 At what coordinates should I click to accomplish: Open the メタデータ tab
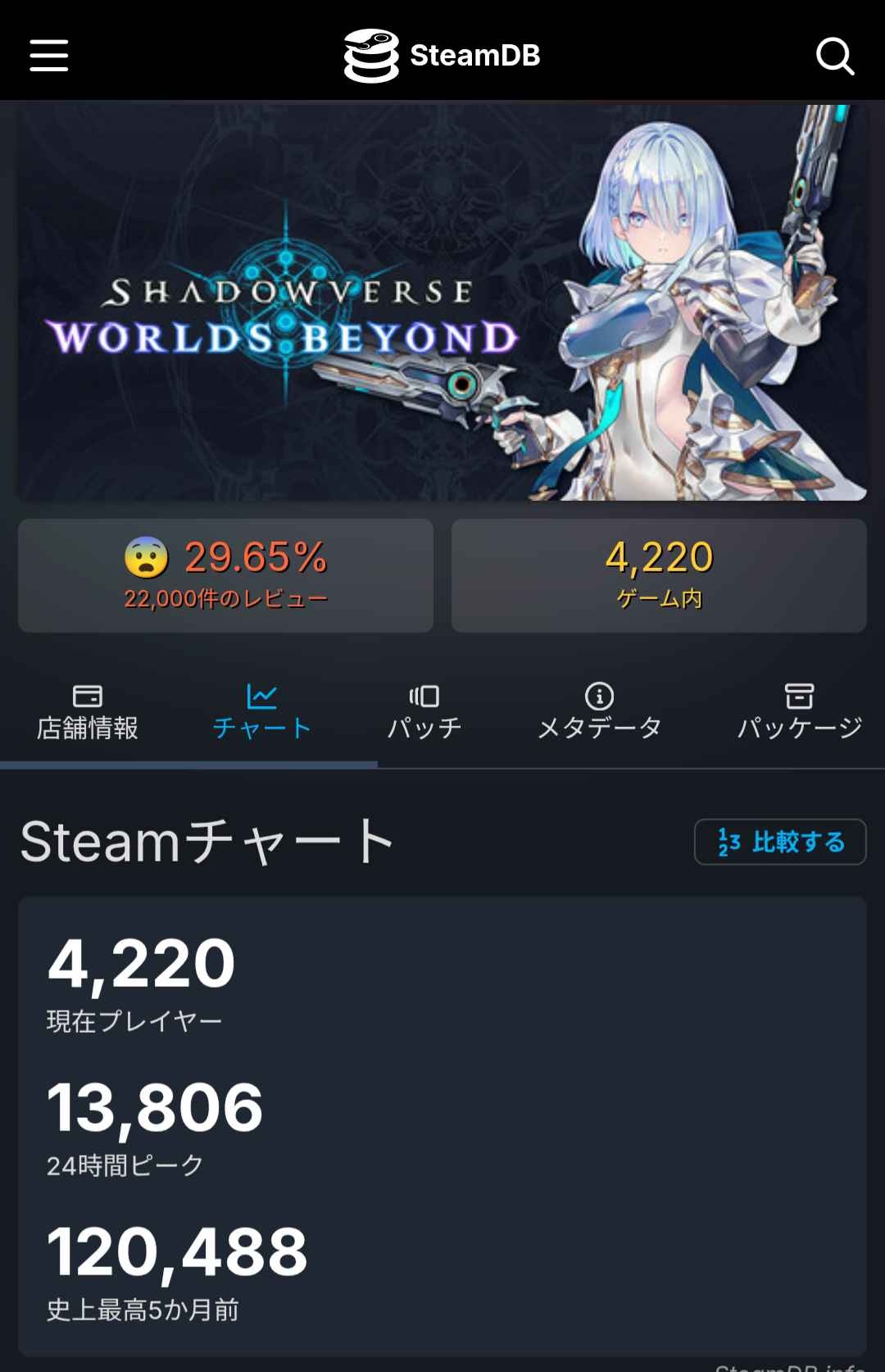(x=599, y=712)
